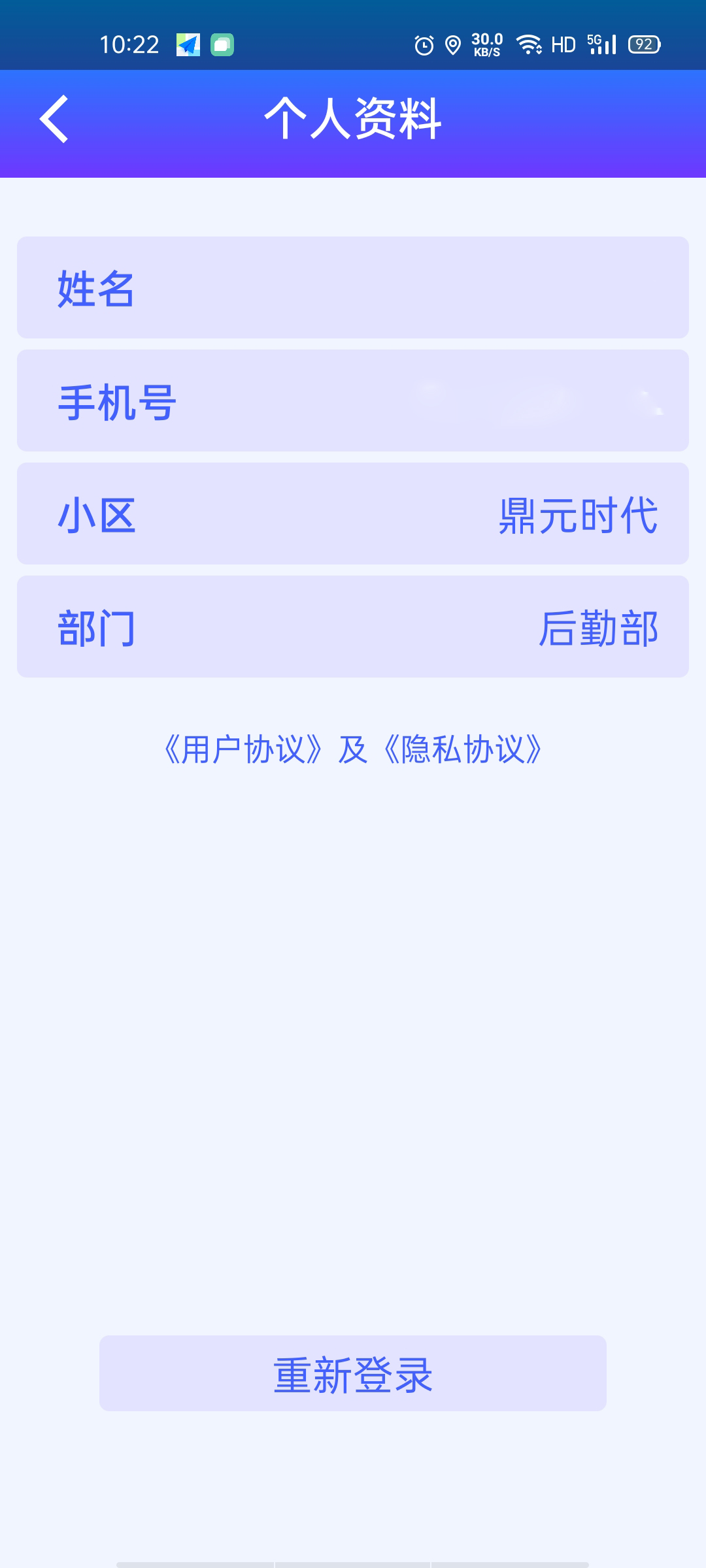
Task: Open the 姓名 row
Action: click(353, 287)
